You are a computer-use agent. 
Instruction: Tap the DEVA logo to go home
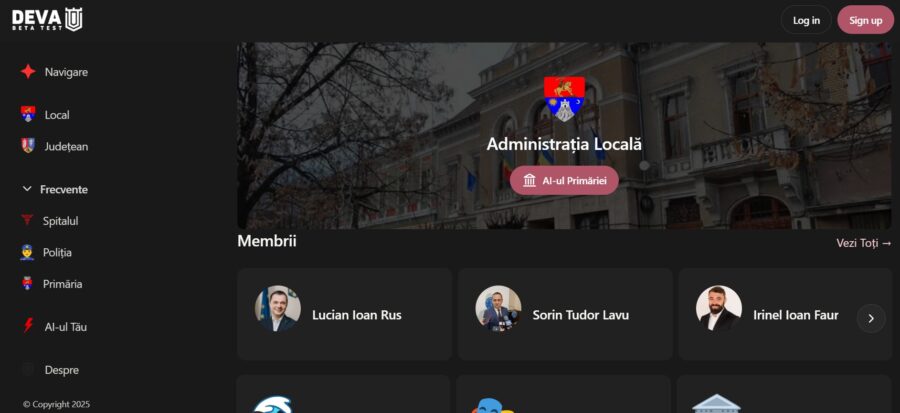pos(47,19)
